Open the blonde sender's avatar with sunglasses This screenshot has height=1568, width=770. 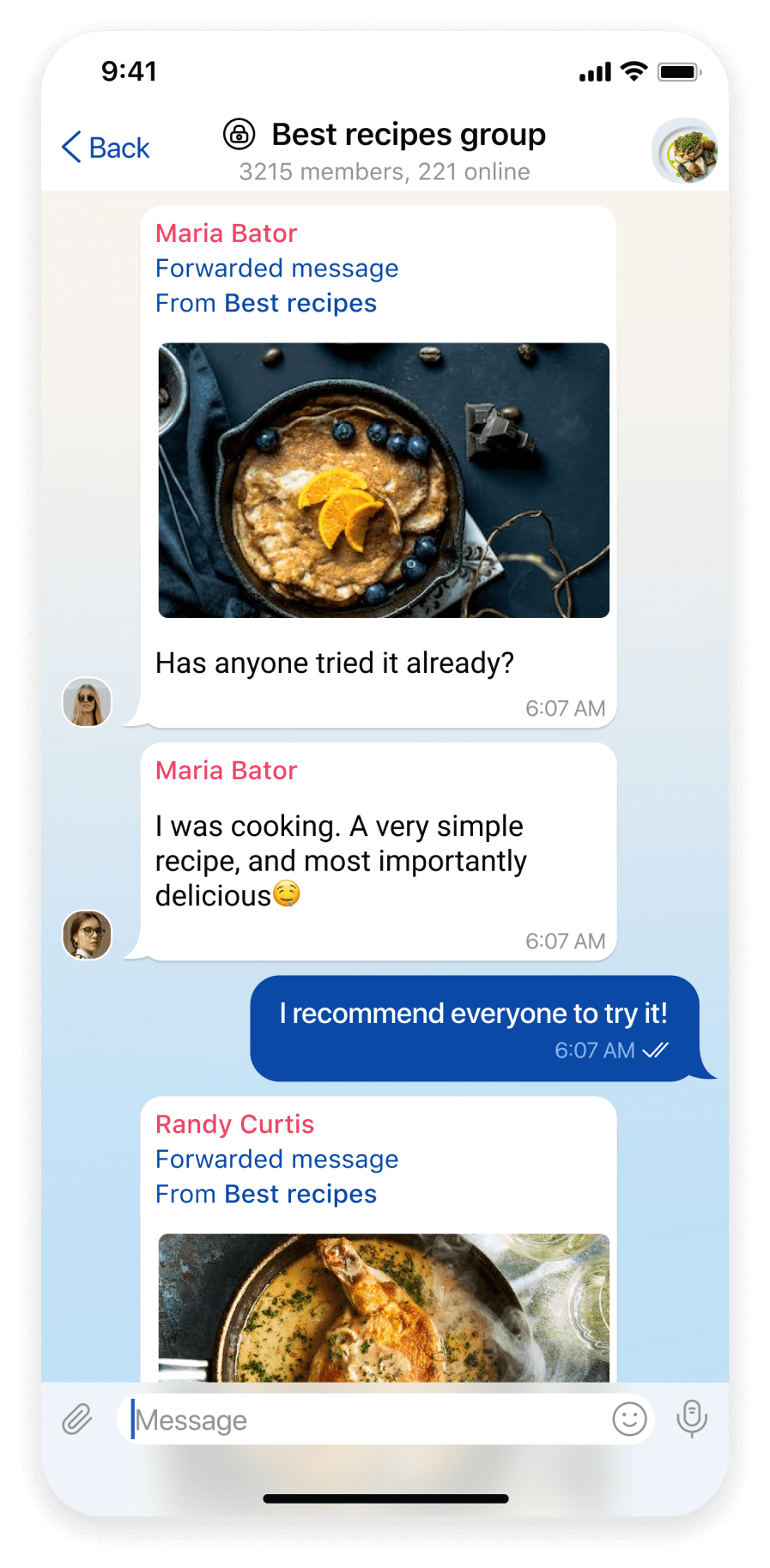pyautogui.click(x=87, y=702)
